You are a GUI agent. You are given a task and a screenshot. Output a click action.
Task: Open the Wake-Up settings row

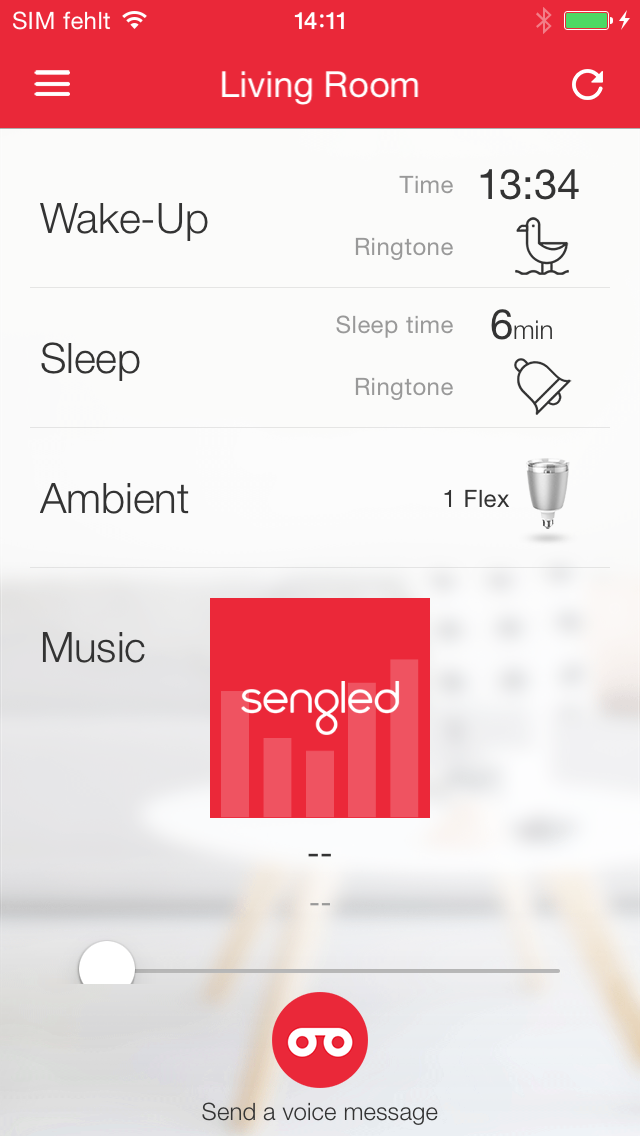click(320, 217)
